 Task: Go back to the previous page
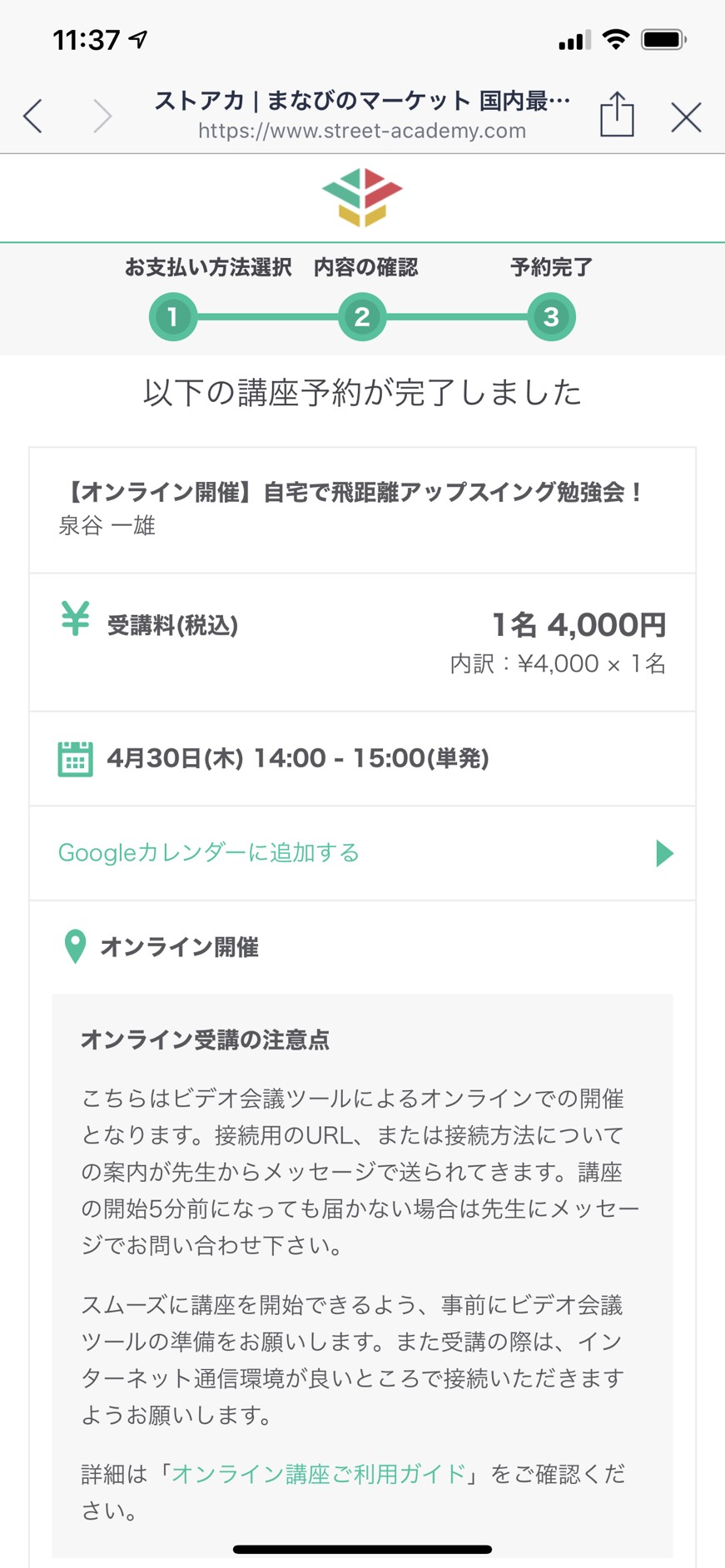coord(33,116)
